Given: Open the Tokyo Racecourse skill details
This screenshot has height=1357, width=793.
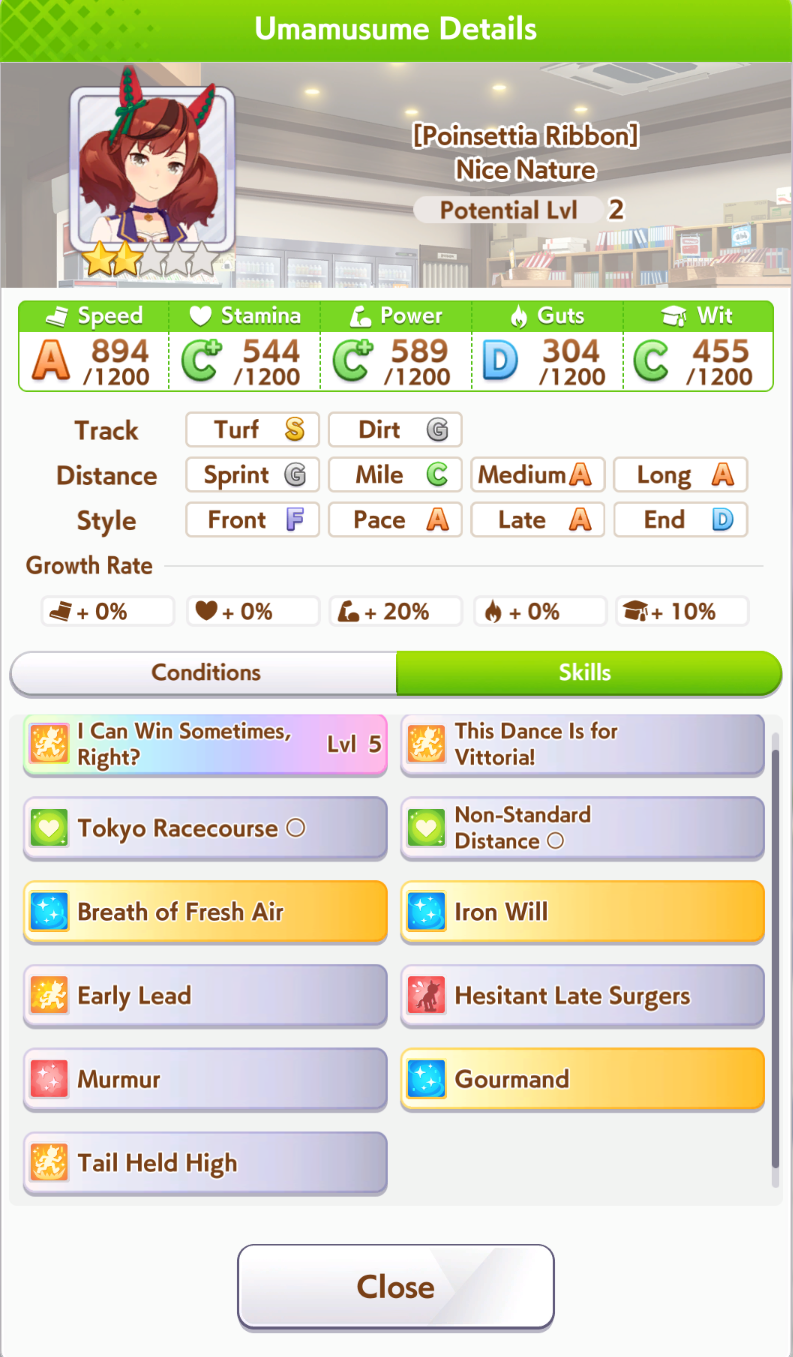Looking at the screenshot, I should (205, 828).
